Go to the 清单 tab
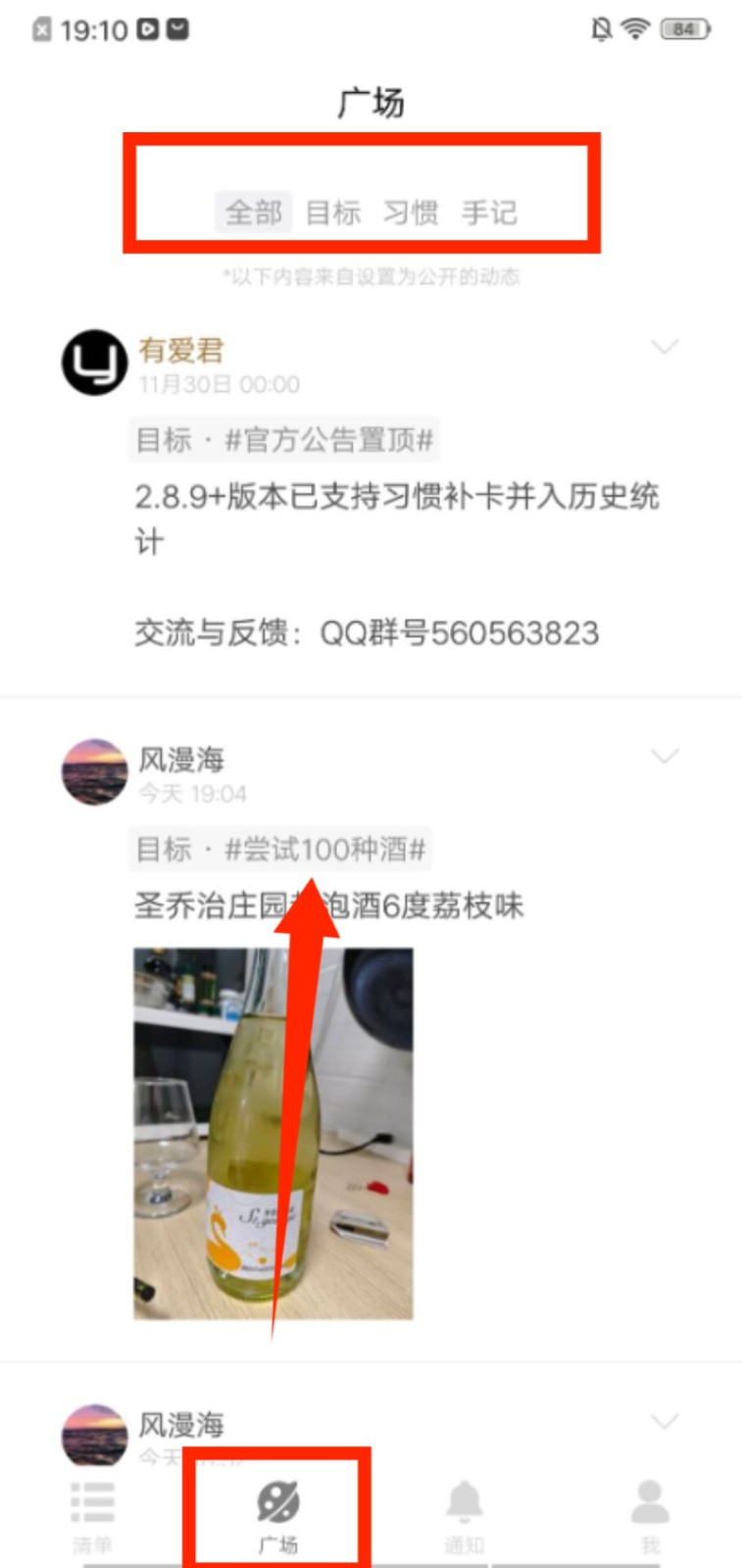The image size is (742, 1568). (x=92, y=1514)
